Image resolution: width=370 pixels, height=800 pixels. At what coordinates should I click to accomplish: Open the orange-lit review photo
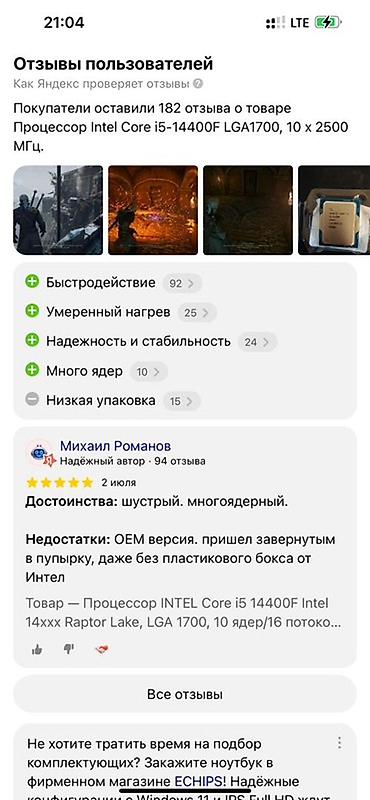(153, 210)
